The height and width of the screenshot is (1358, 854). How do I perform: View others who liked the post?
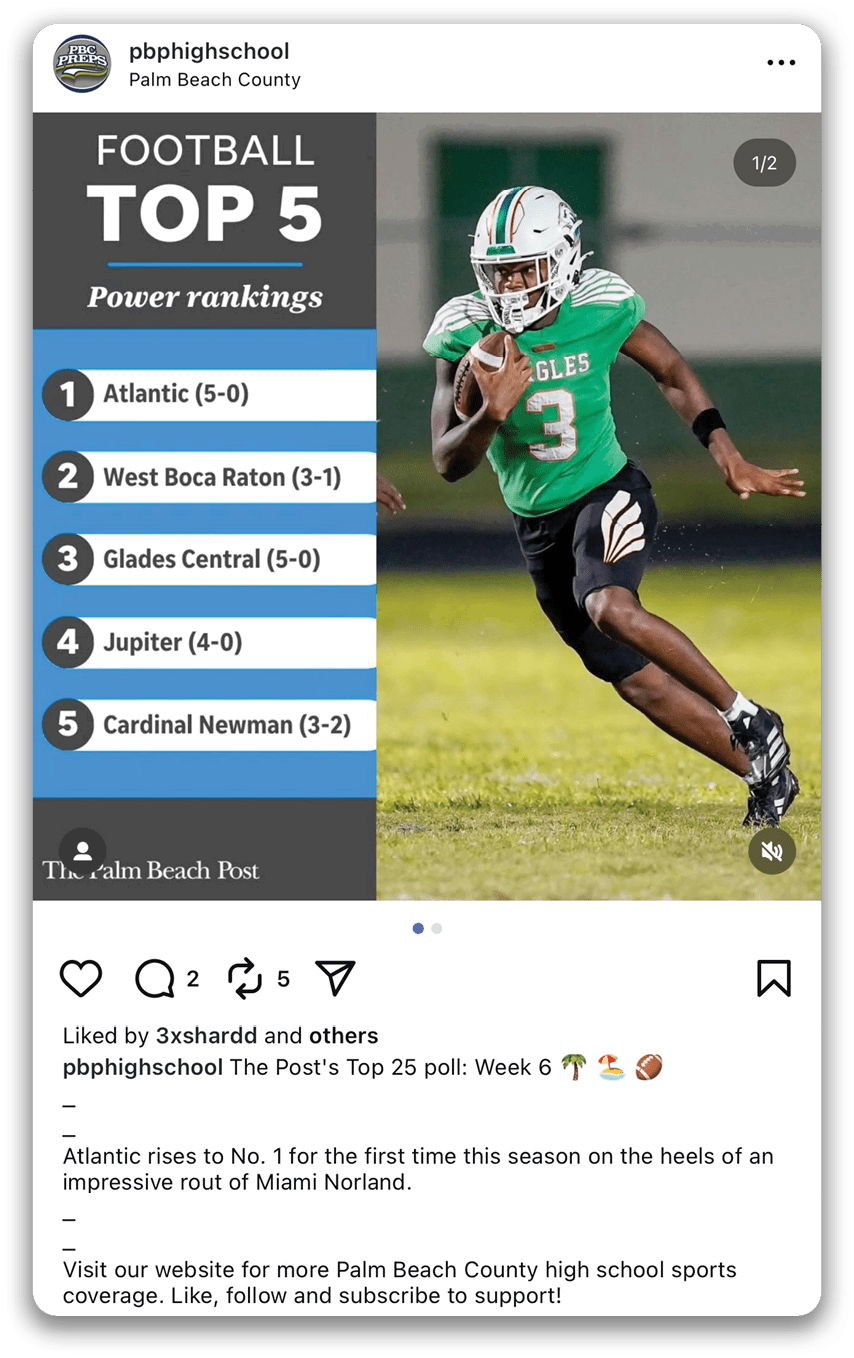click(343, 1035)
